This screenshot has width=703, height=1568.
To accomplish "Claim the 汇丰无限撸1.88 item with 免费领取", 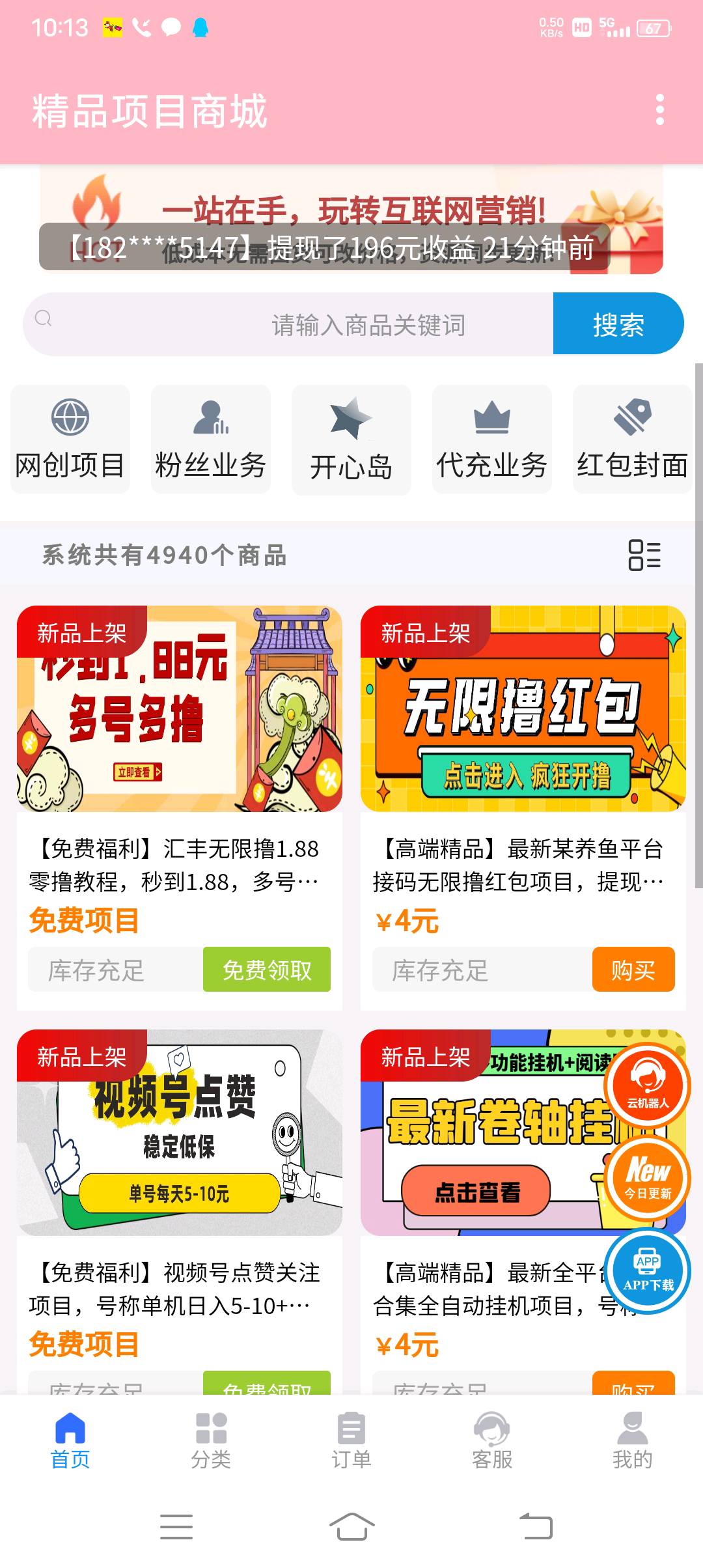I will 267,970.
